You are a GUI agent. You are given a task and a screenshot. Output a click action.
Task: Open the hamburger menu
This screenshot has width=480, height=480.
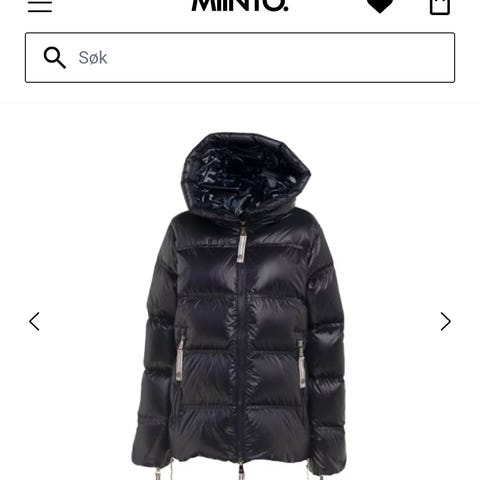coord(40,6)
